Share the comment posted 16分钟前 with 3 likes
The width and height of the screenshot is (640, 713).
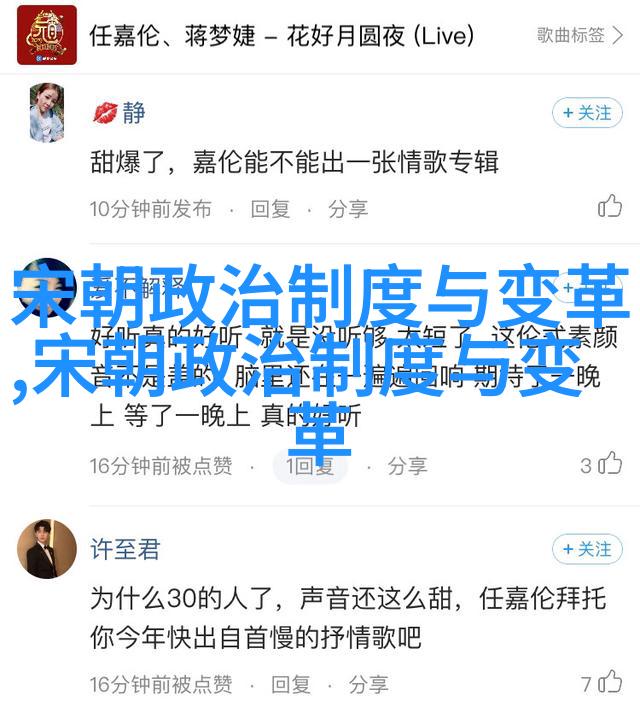(x=407, y=465)
